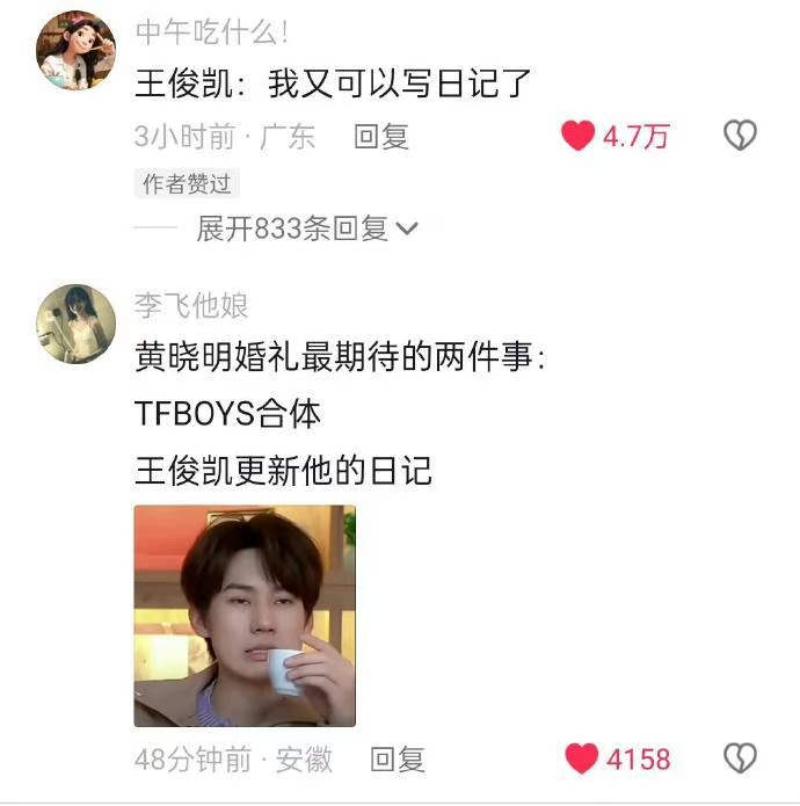This screenshot has height=806, width=800.
Task: Reply to the comment by 李飞他娘
Action: 397,759
